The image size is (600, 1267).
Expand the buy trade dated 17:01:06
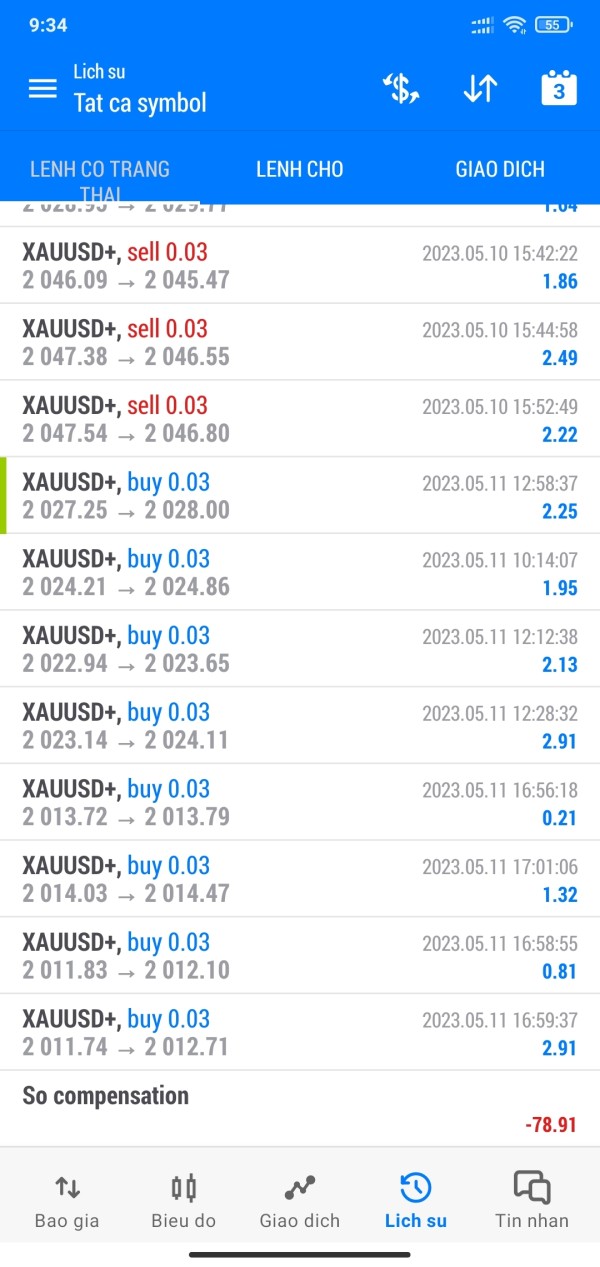[300, 880]
